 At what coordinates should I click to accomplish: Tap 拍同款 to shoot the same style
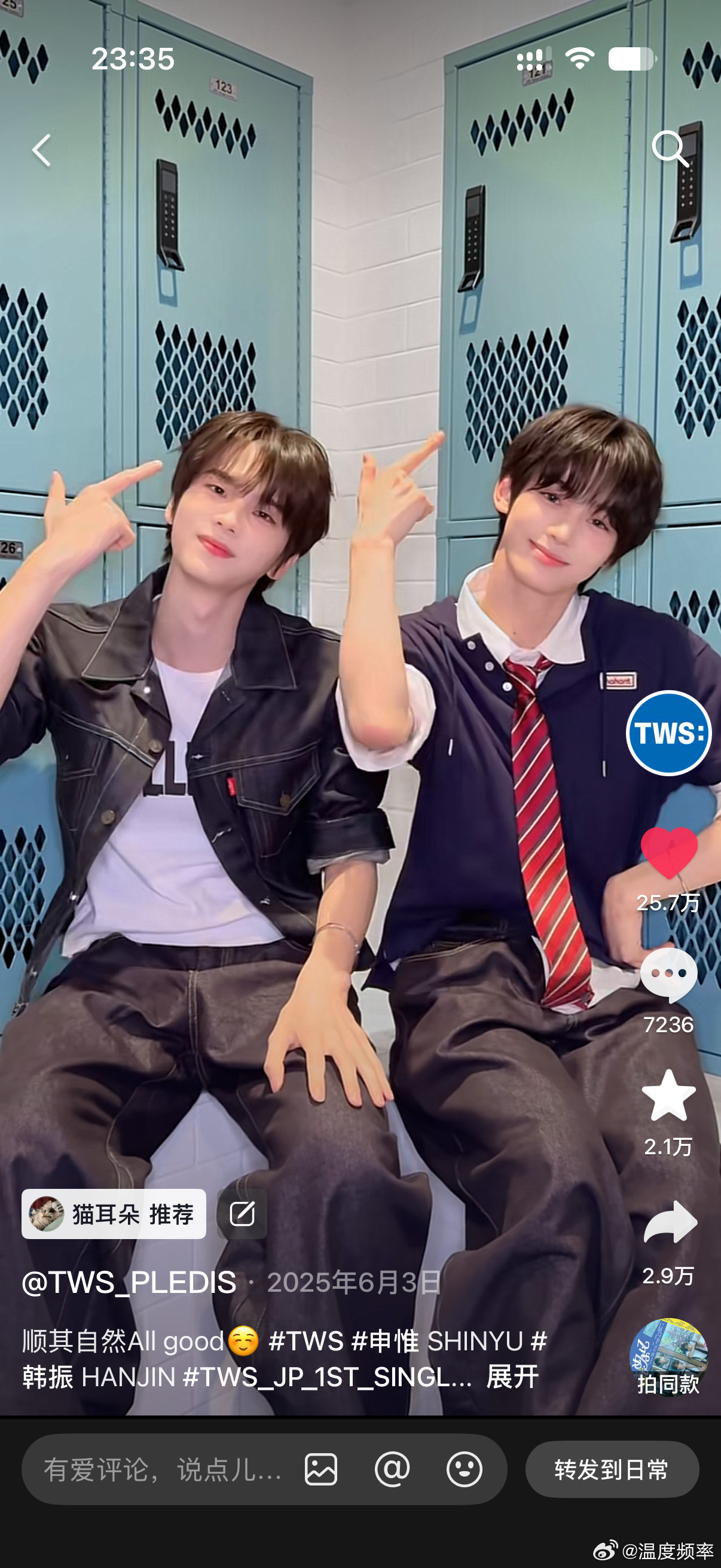click(x=668, y=1358)
